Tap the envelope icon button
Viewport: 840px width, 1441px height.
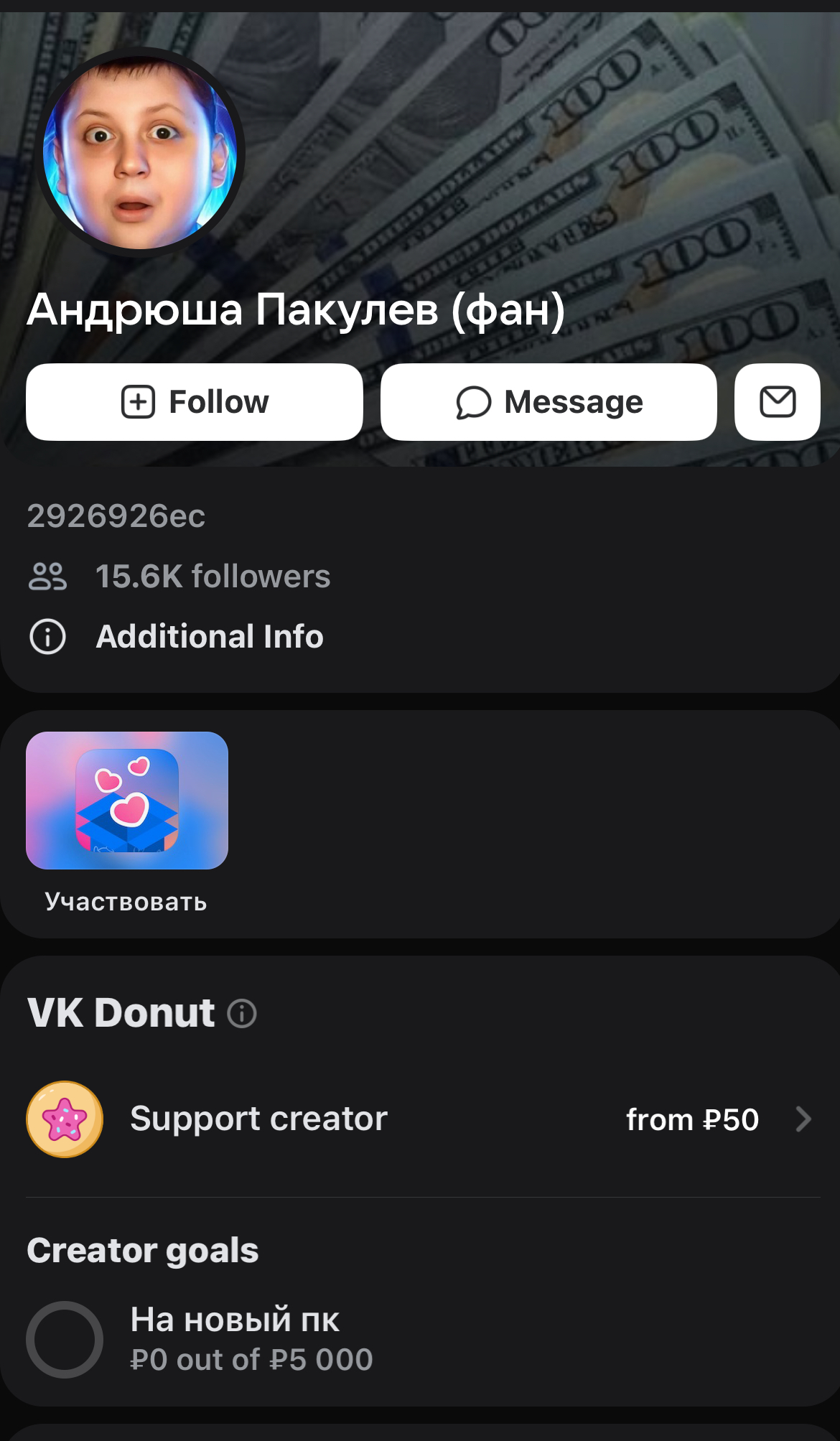coord(777,402)
